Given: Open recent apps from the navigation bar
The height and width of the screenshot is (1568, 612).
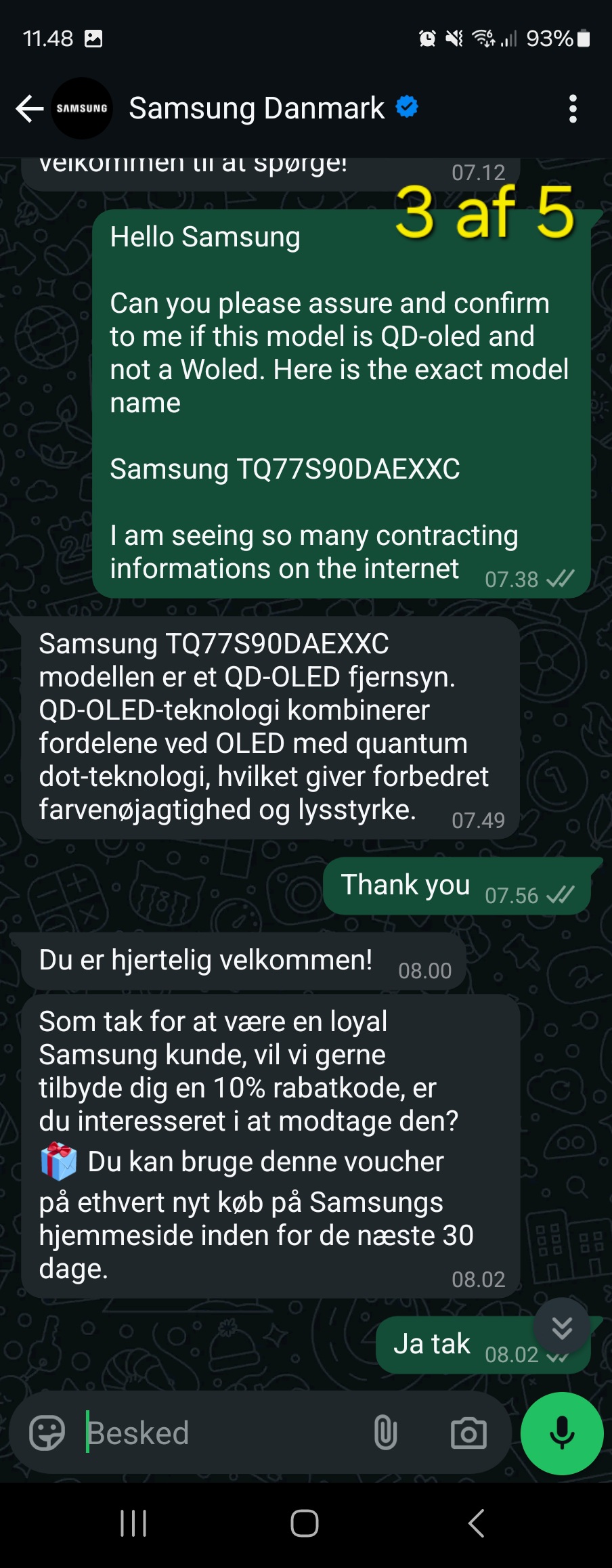Looking at the screenshot, I should 133,1524.
